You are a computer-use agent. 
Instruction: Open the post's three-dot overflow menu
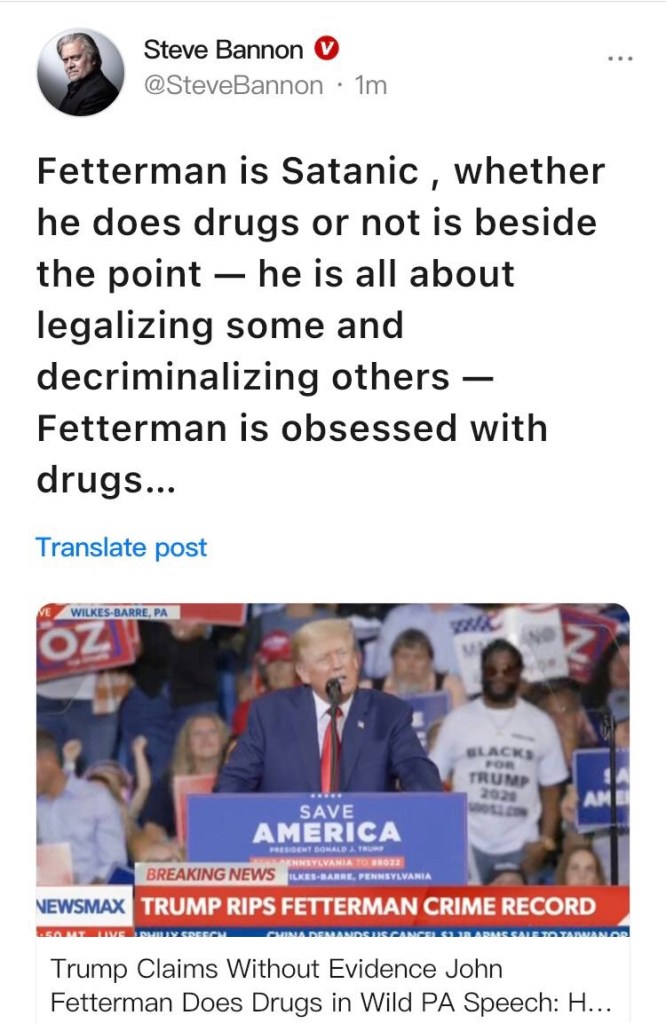click(620, 58)
